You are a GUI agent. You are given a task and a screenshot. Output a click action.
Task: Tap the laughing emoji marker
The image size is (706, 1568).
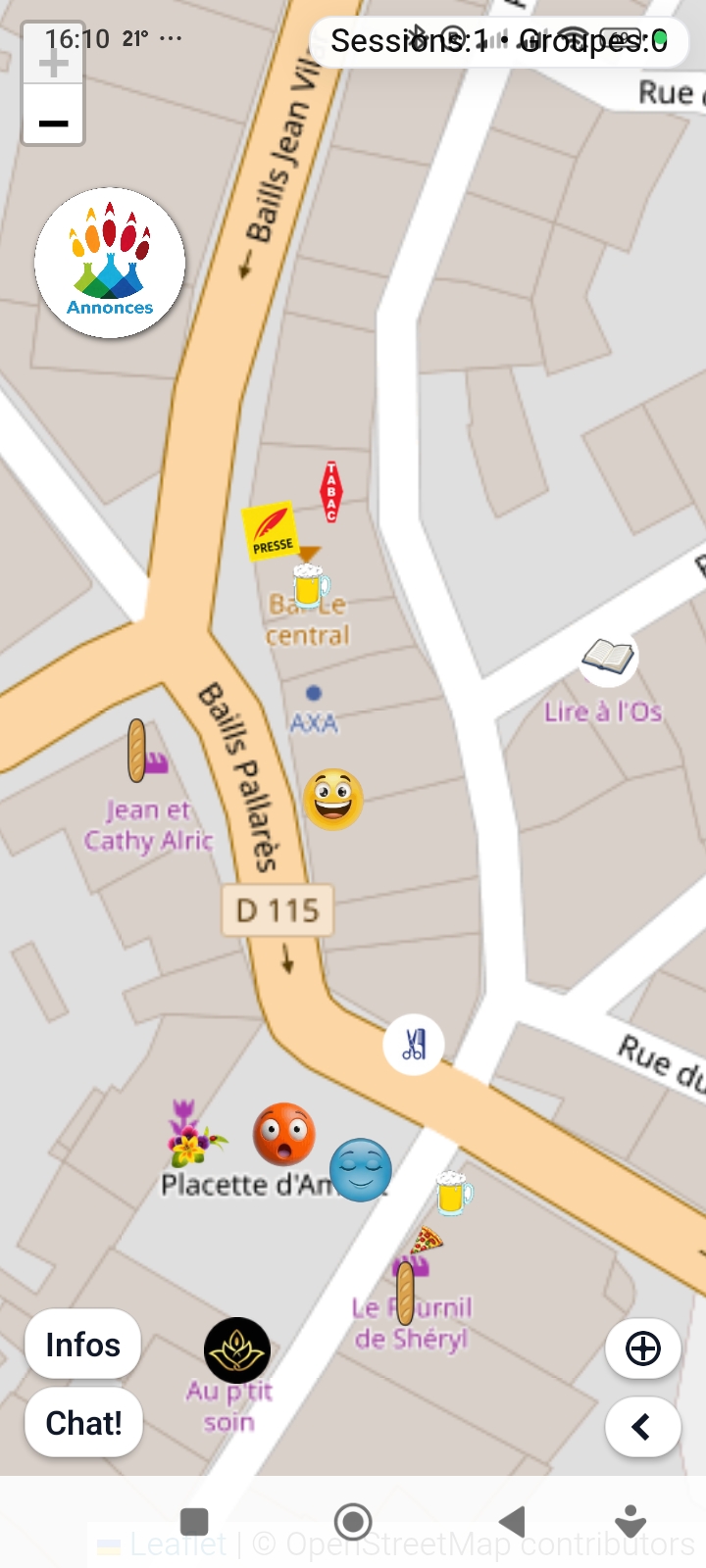point(334,799)
